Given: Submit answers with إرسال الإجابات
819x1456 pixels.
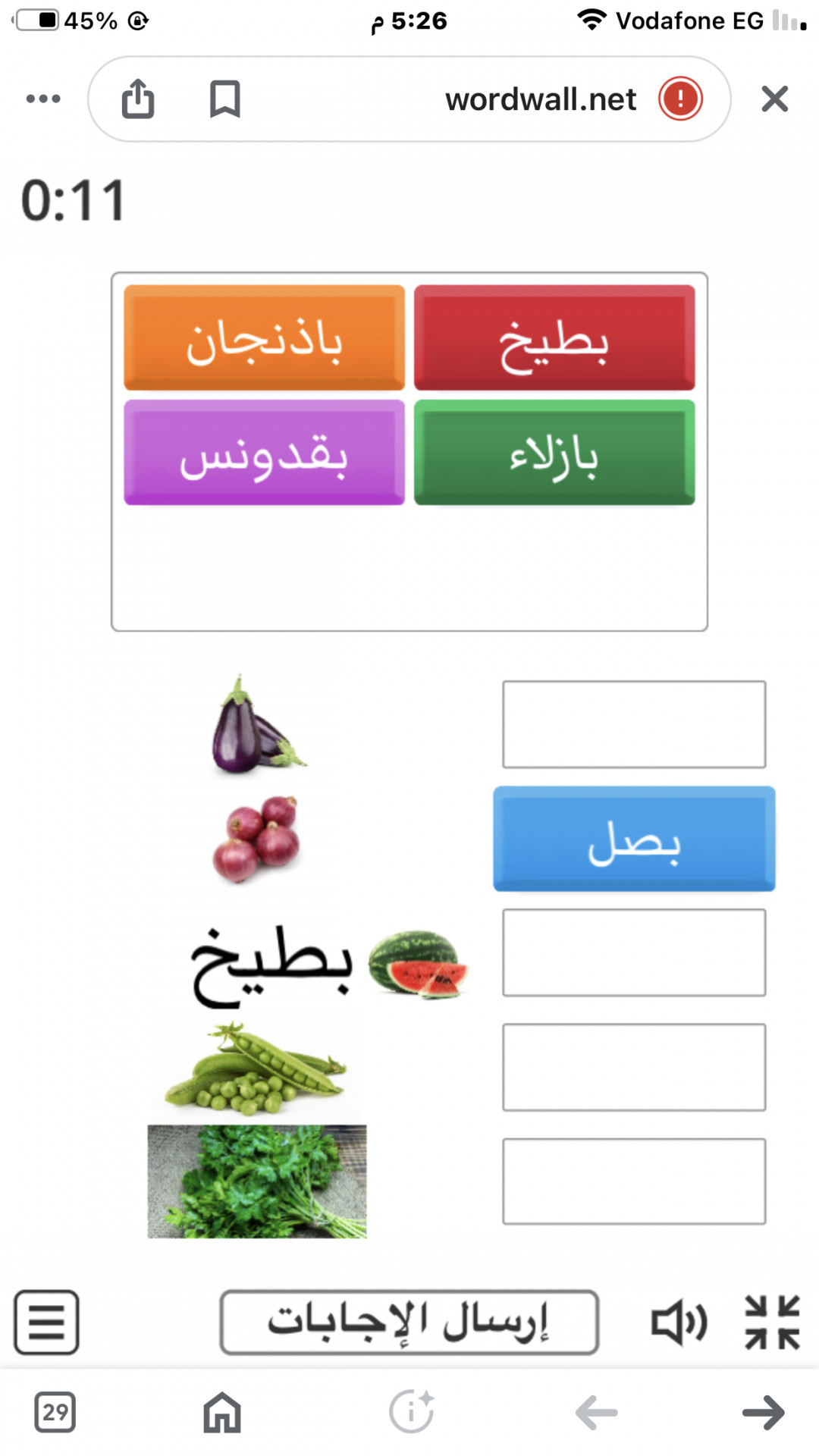Looking at the screenshot, I should tap(409, 1322).
